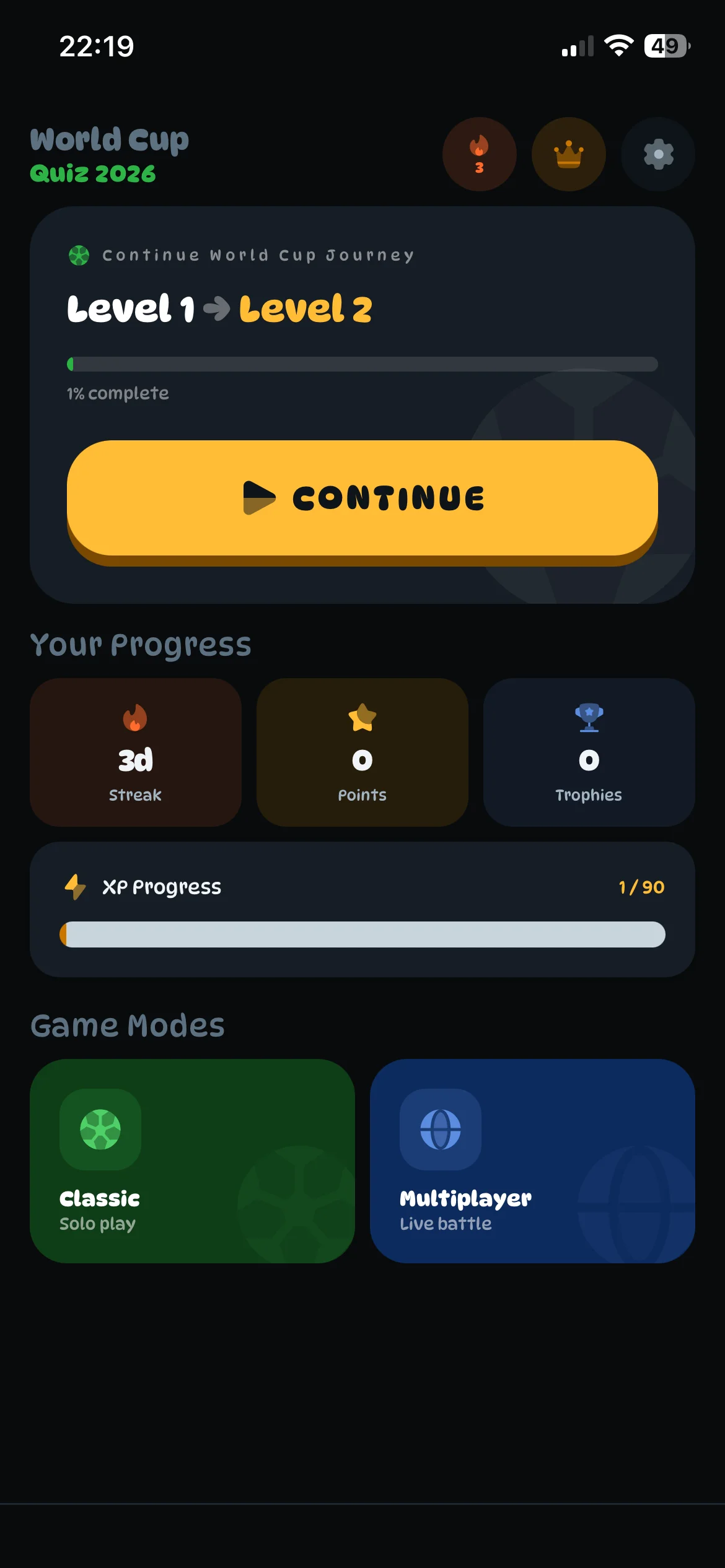Select the Classic solo play mode
The image size is (725, 1568).
point(192,1161)
